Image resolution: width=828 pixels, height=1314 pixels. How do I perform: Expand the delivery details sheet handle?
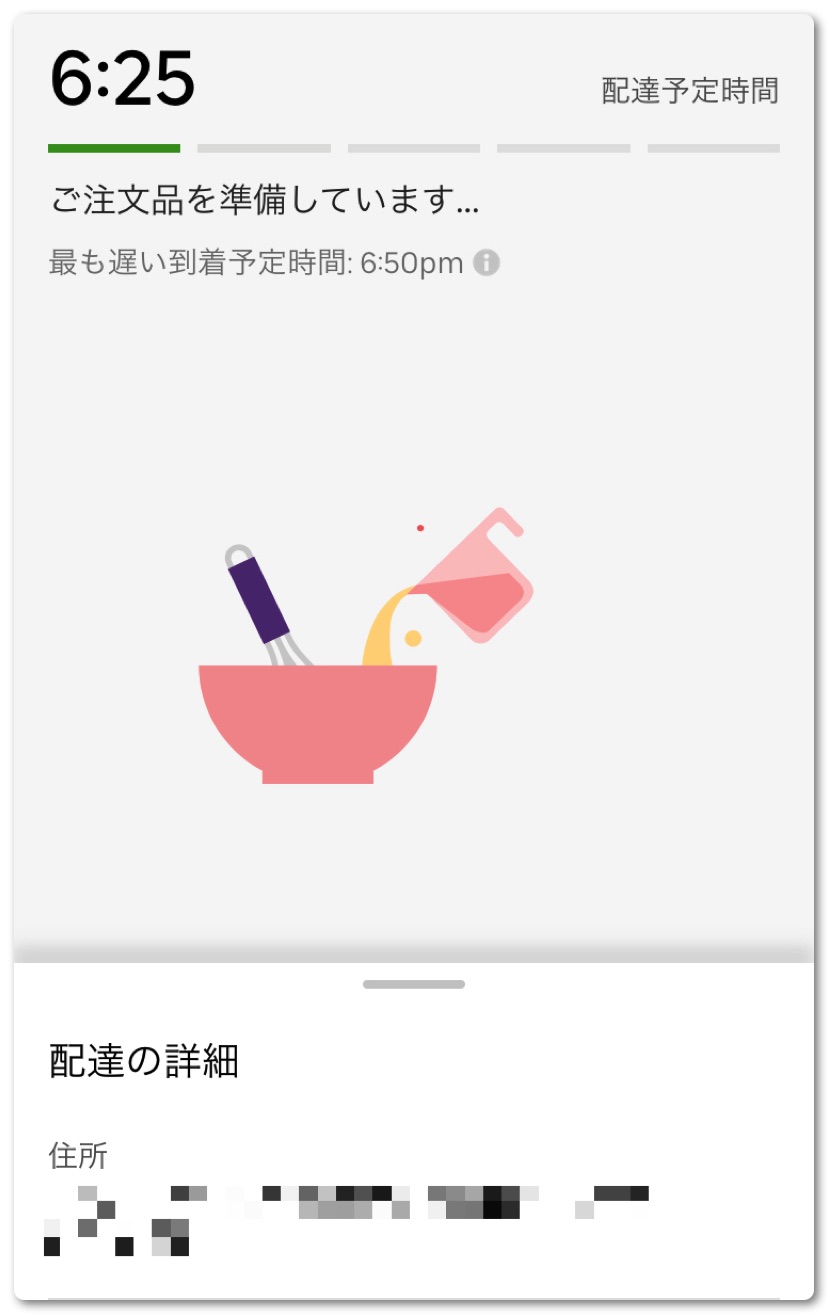(414, 984)
